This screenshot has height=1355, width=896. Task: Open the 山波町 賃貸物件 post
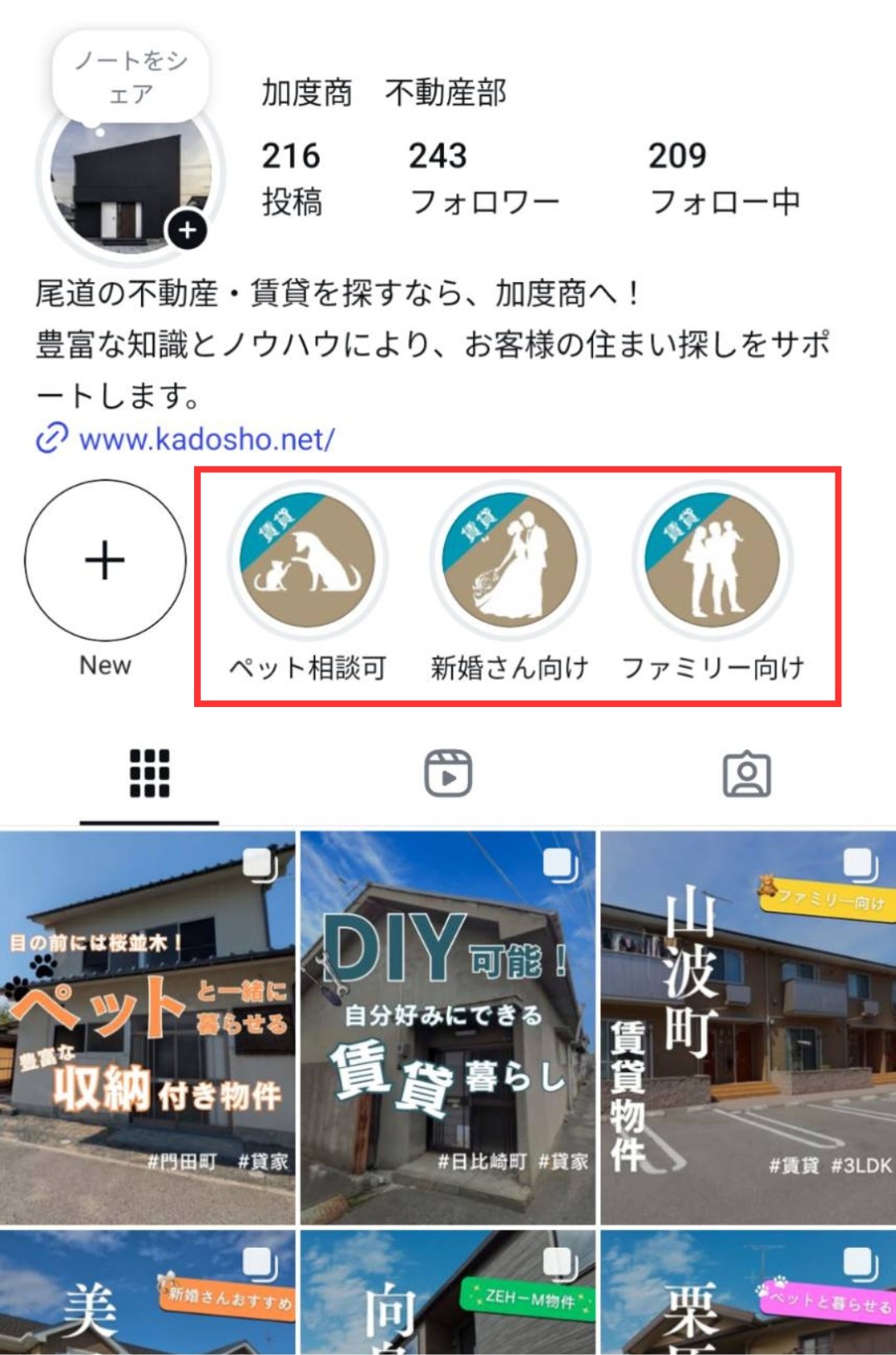[x=748, y=1027]
